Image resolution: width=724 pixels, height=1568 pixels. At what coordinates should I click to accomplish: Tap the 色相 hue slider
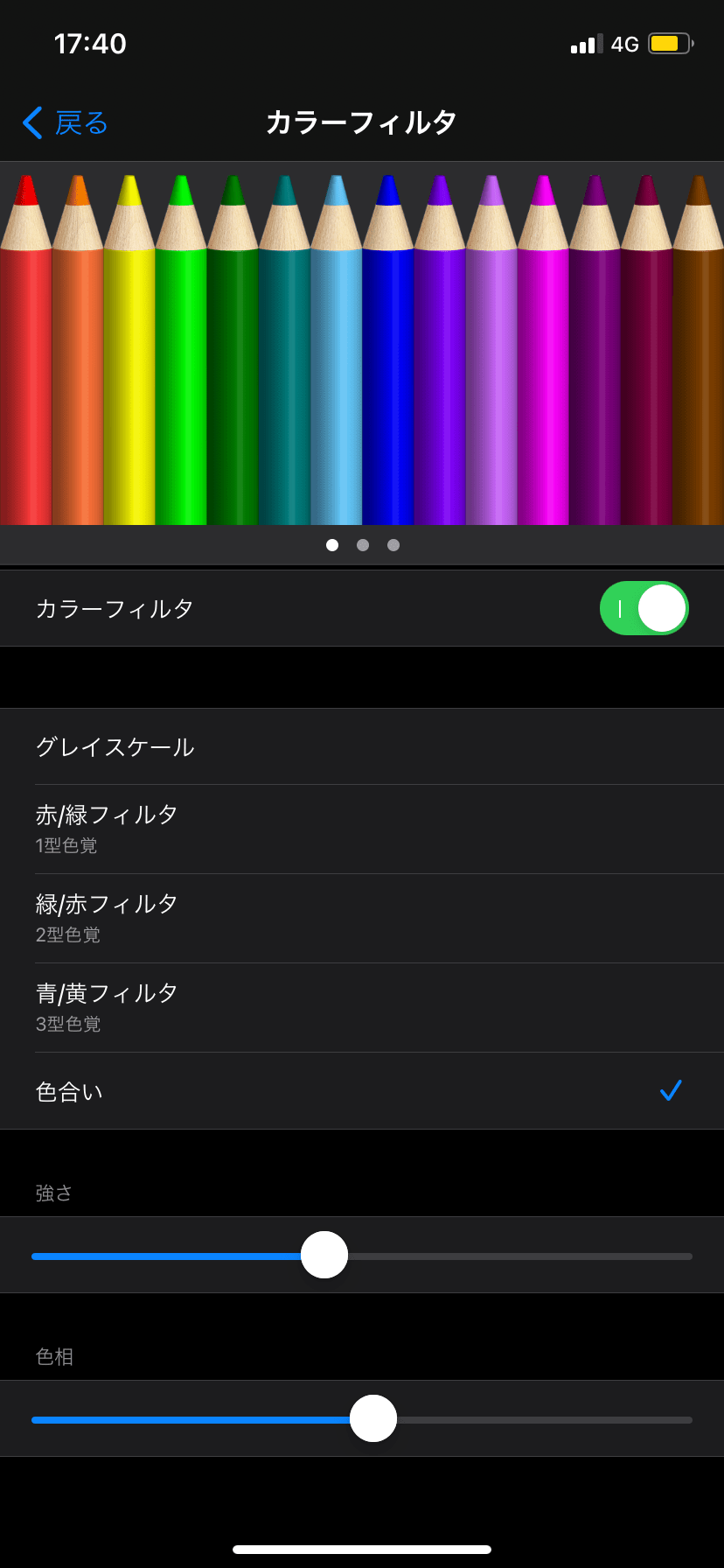(x=373, y=1418)
